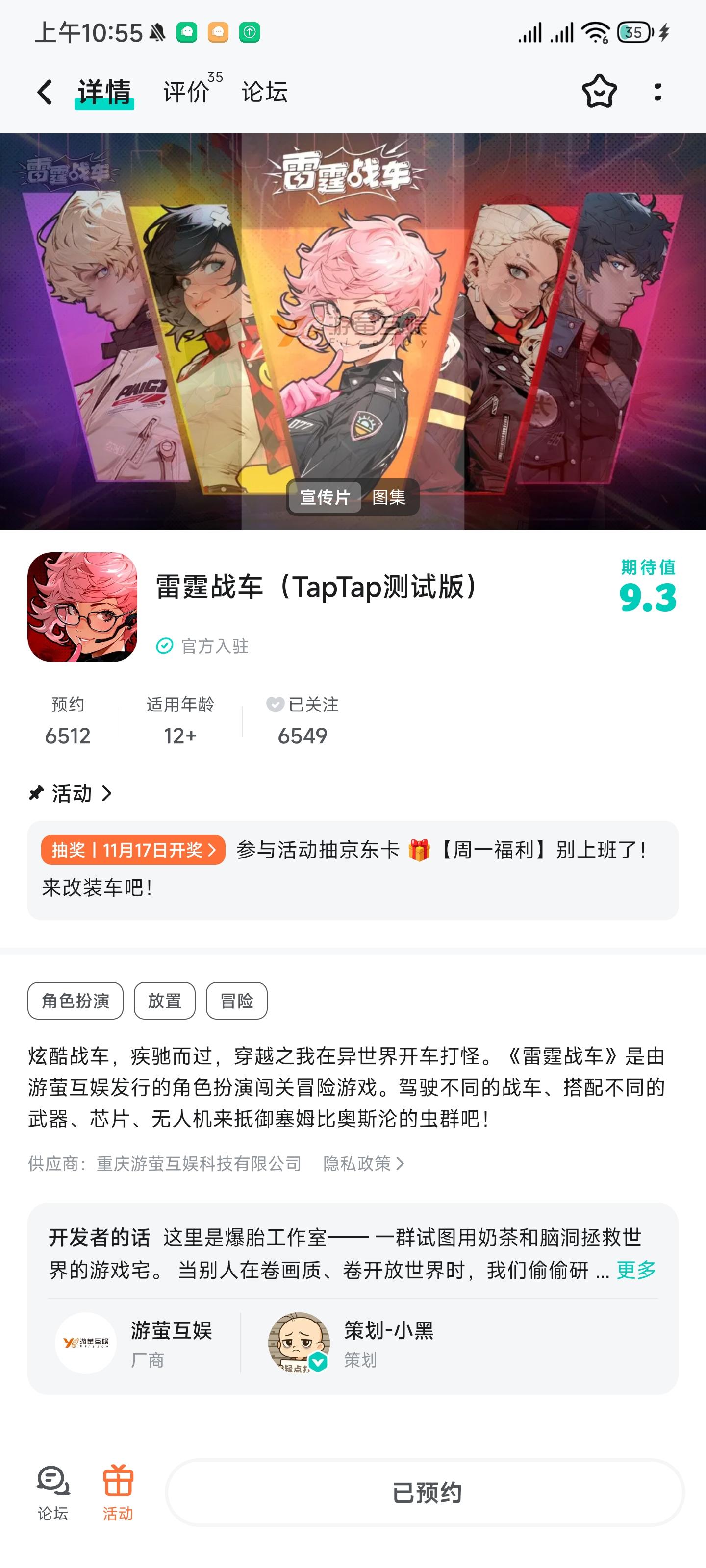Click the pushpin icon beside 活动
This screenshot has height=1568, width=706.
[35, 792]
